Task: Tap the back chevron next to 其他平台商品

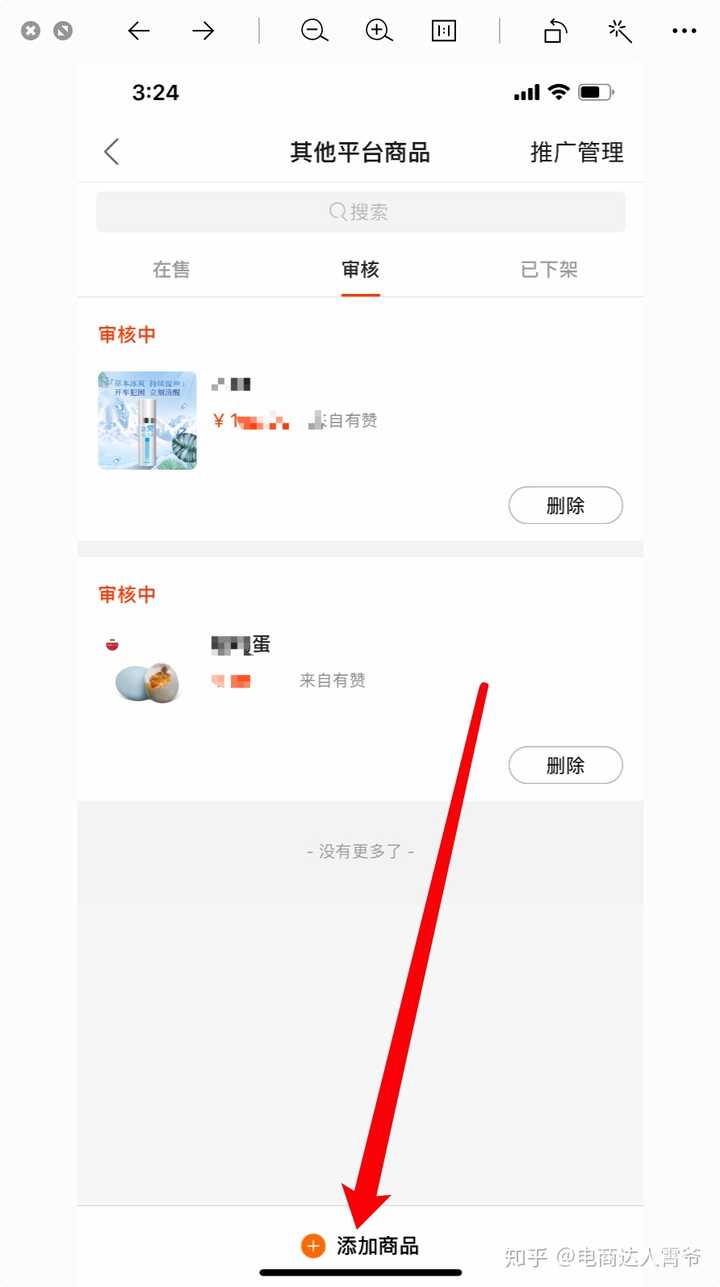Action: coord(110,151)
